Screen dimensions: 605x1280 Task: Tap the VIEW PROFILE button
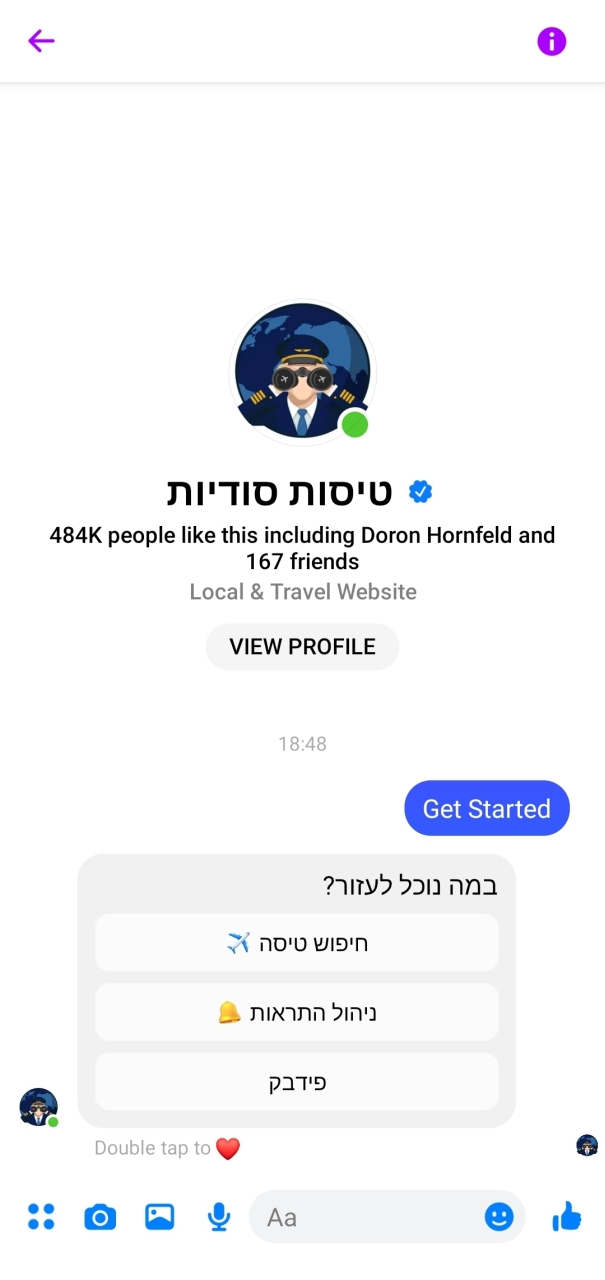tap(302, 647)
